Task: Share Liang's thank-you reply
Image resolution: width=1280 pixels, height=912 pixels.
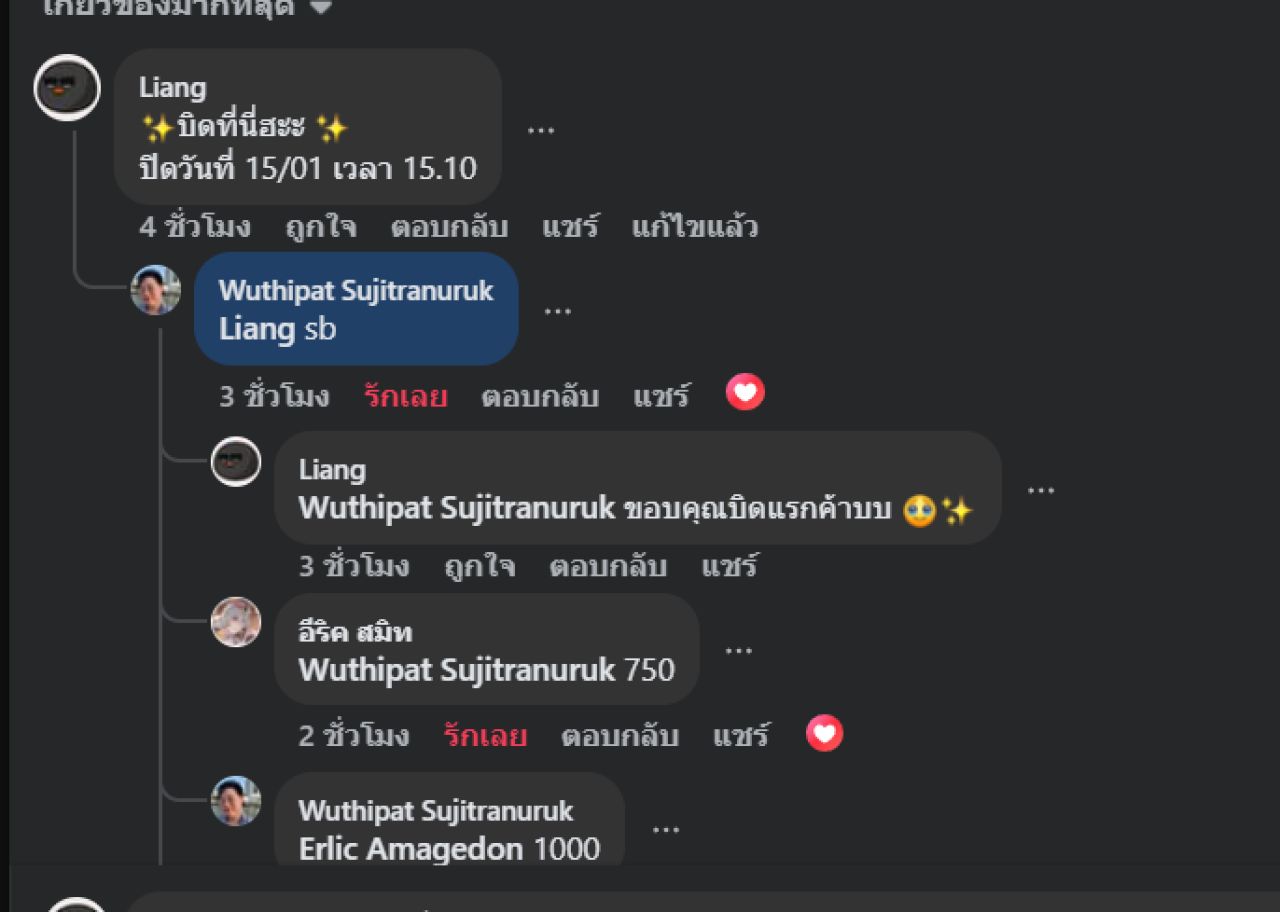Action: (729, 567)
